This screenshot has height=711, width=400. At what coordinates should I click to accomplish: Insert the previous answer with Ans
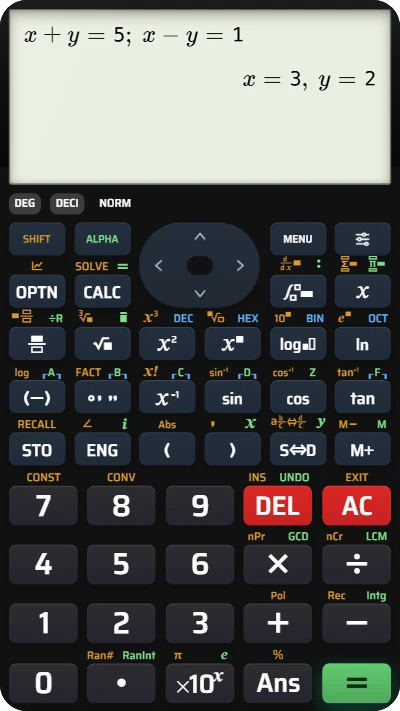278,683
